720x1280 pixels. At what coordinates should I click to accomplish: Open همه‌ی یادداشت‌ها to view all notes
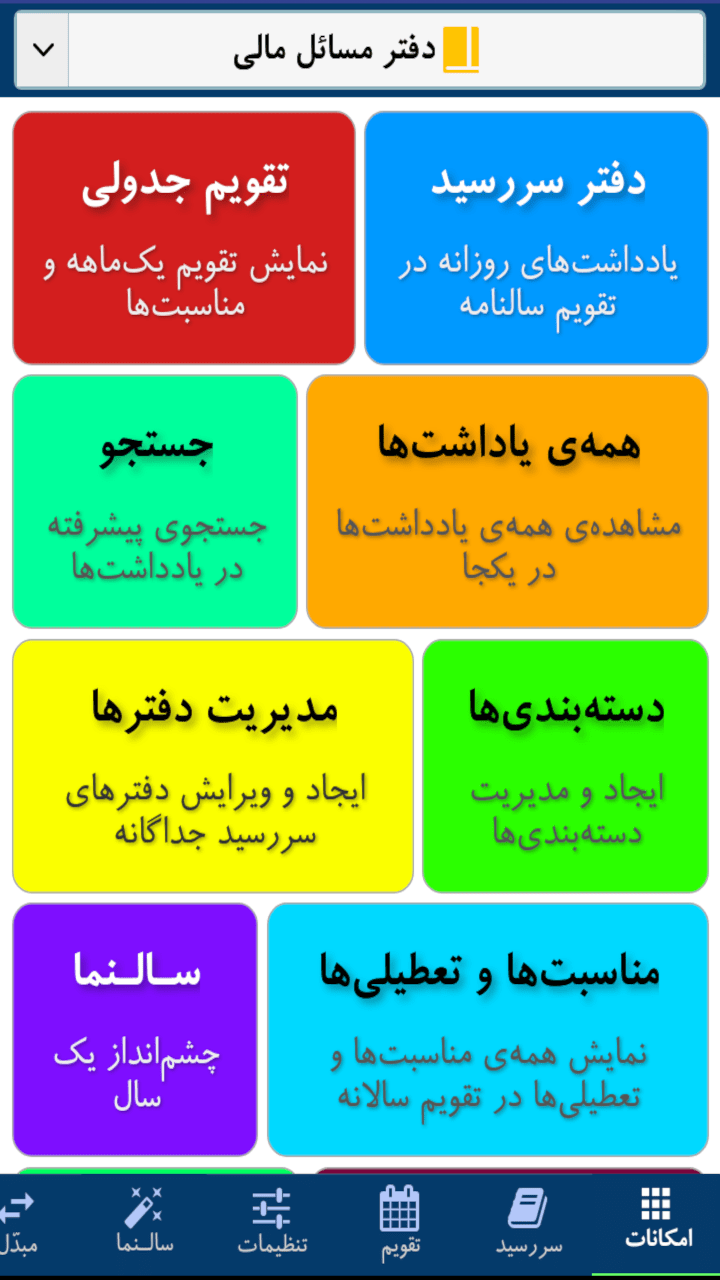pos(507,500)
